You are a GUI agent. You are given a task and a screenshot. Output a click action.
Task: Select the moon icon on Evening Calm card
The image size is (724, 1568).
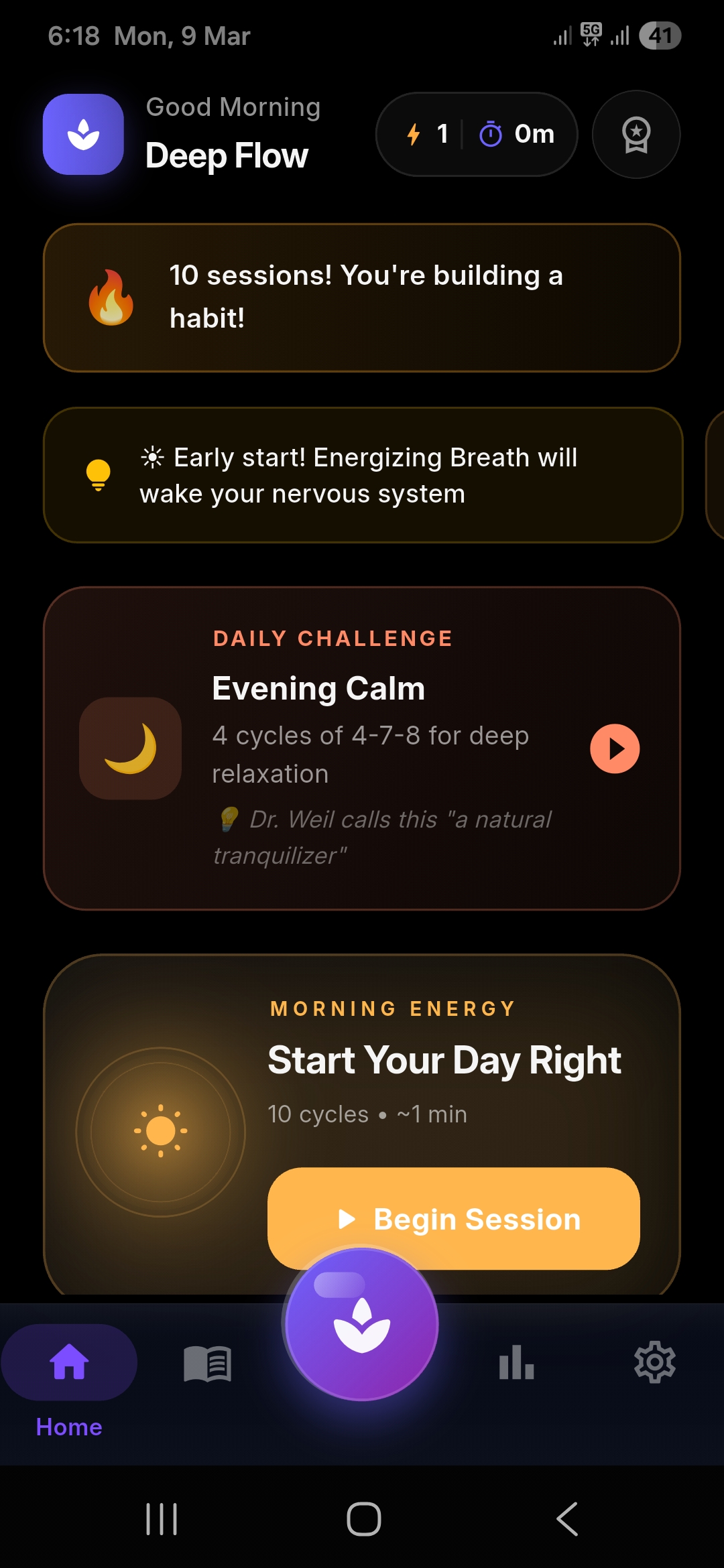(x=130, y=748)
